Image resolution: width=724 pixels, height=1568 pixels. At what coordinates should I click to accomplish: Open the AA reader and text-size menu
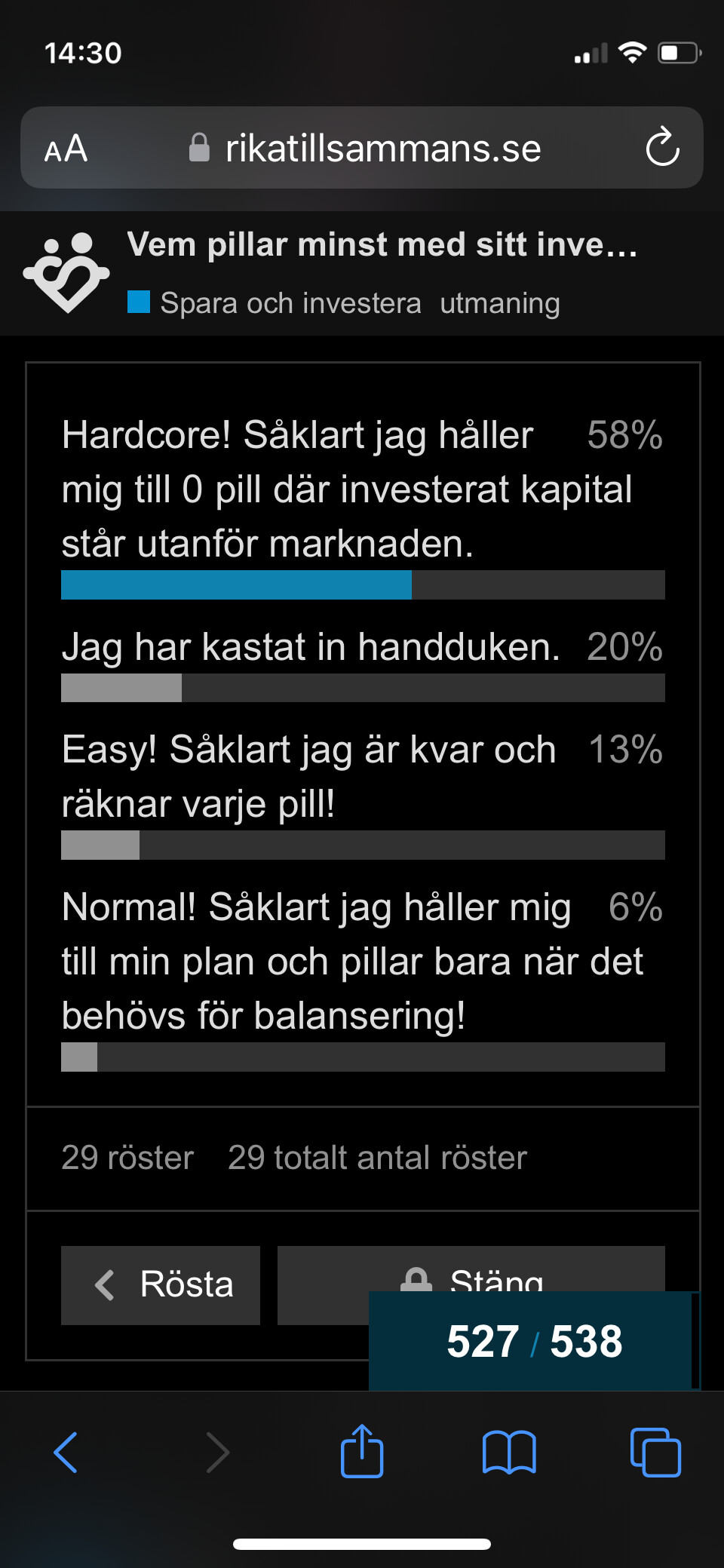pyautogui.click(x=66, y=148)
